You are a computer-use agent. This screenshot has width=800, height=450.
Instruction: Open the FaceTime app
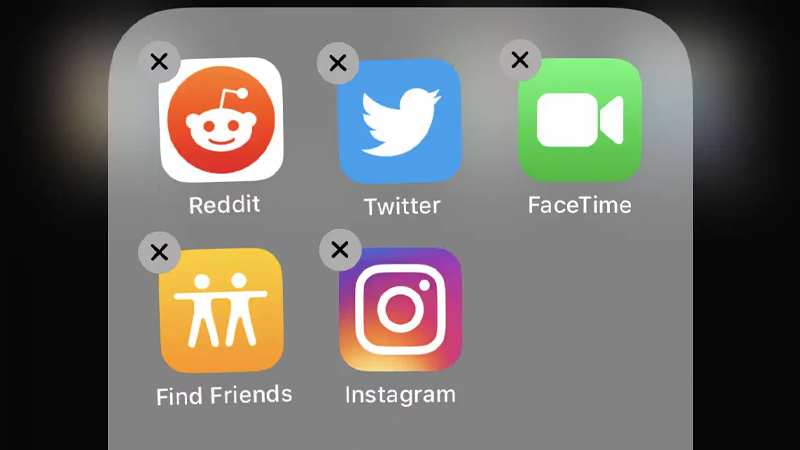[579, 121]
